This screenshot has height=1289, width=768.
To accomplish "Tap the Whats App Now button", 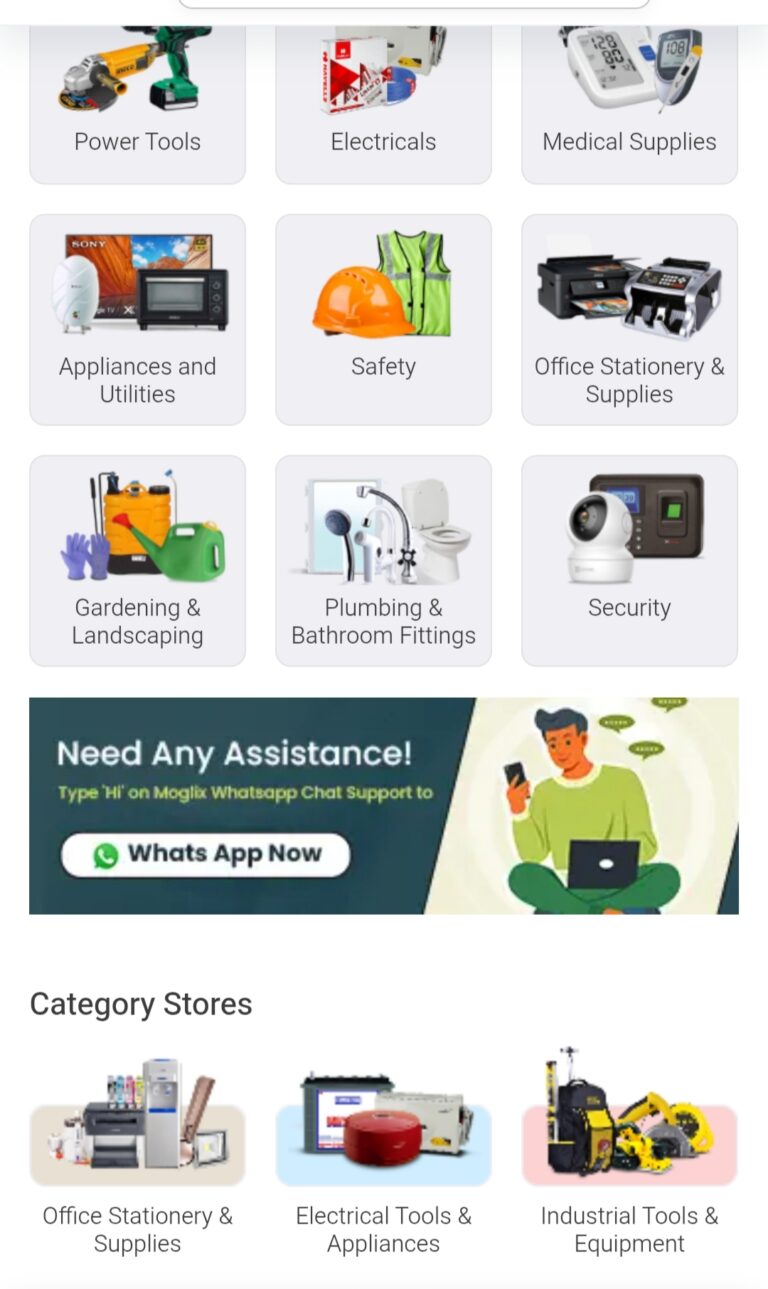I will pyautogui.click(x=206, y=855).
